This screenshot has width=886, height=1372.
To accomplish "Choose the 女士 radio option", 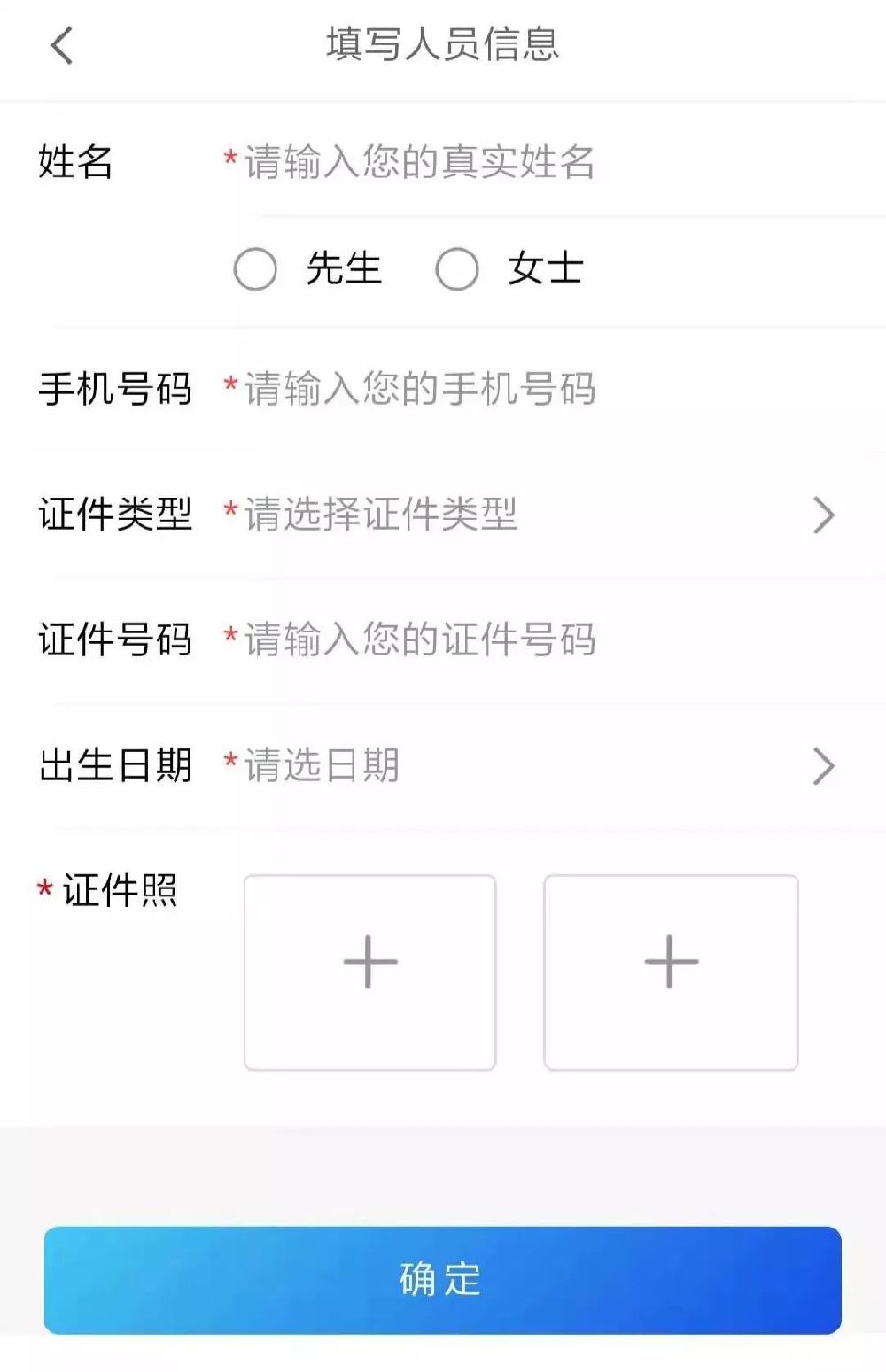I will [457, 269].
